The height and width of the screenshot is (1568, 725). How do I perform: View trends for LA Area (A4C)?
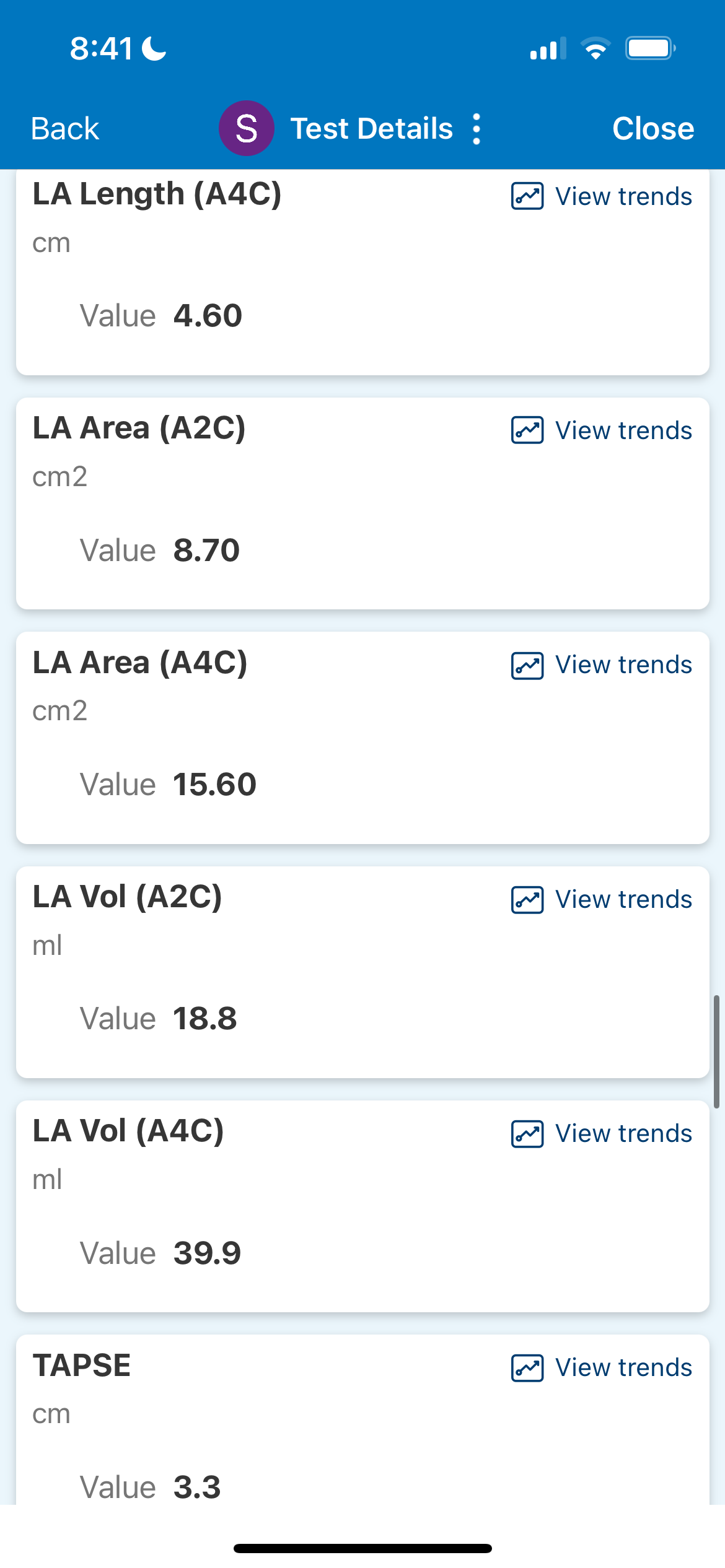[601, 665]
